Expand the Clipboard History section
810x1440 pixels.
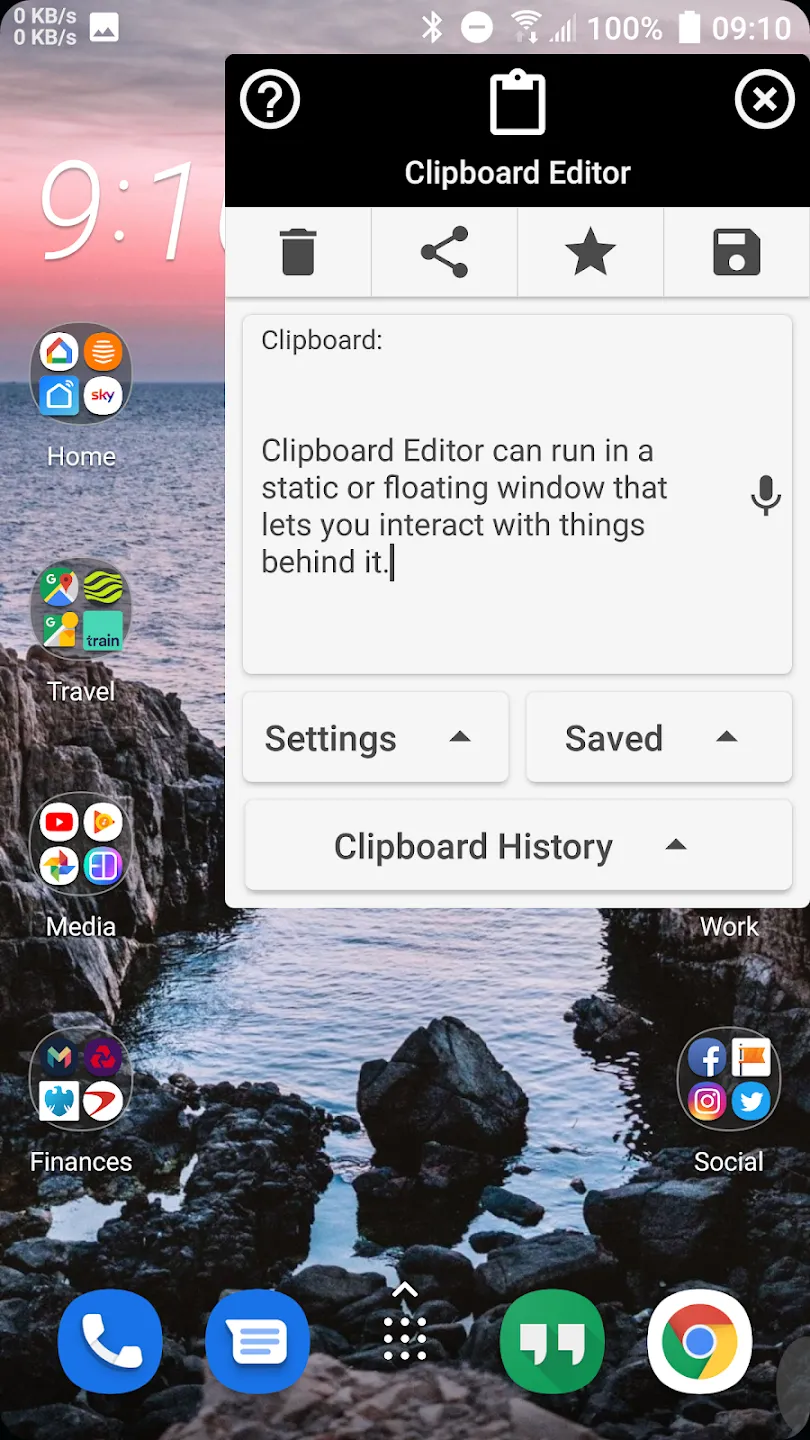(x=518, y=846)
